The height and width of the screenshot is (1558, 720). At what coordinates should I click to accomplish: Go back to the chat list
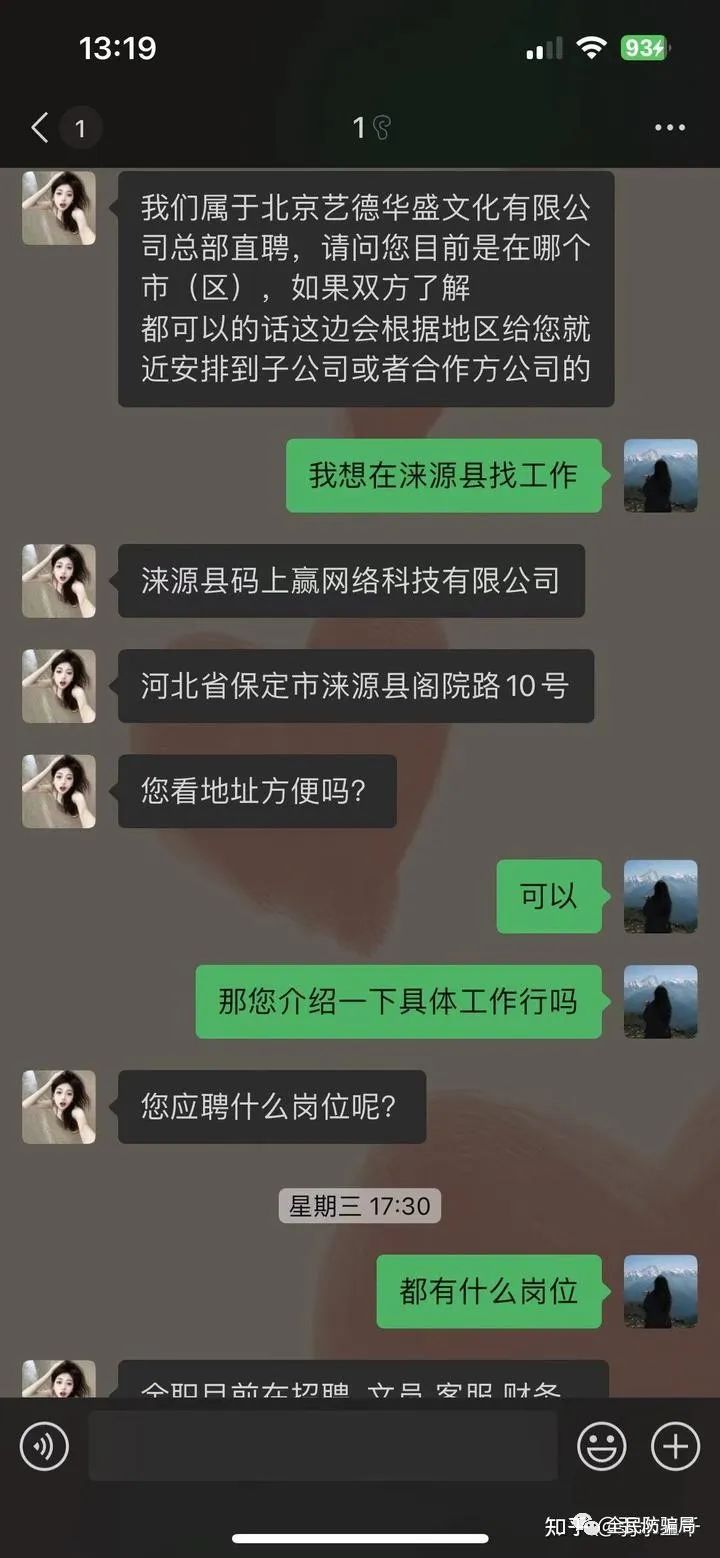pos(40,128)
